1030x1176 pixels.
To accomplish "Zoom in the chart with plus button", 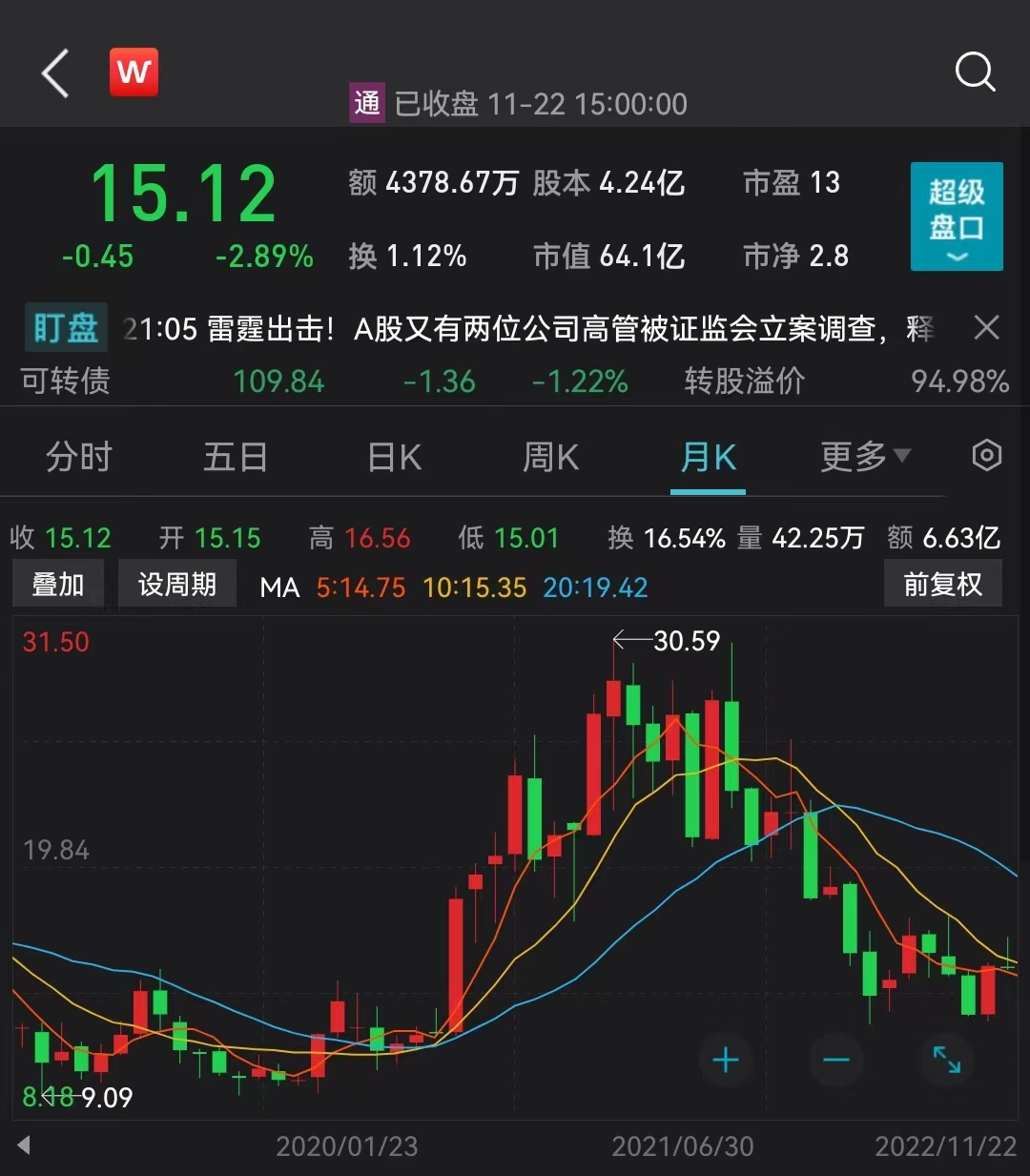I will [x=726, y=1060].
